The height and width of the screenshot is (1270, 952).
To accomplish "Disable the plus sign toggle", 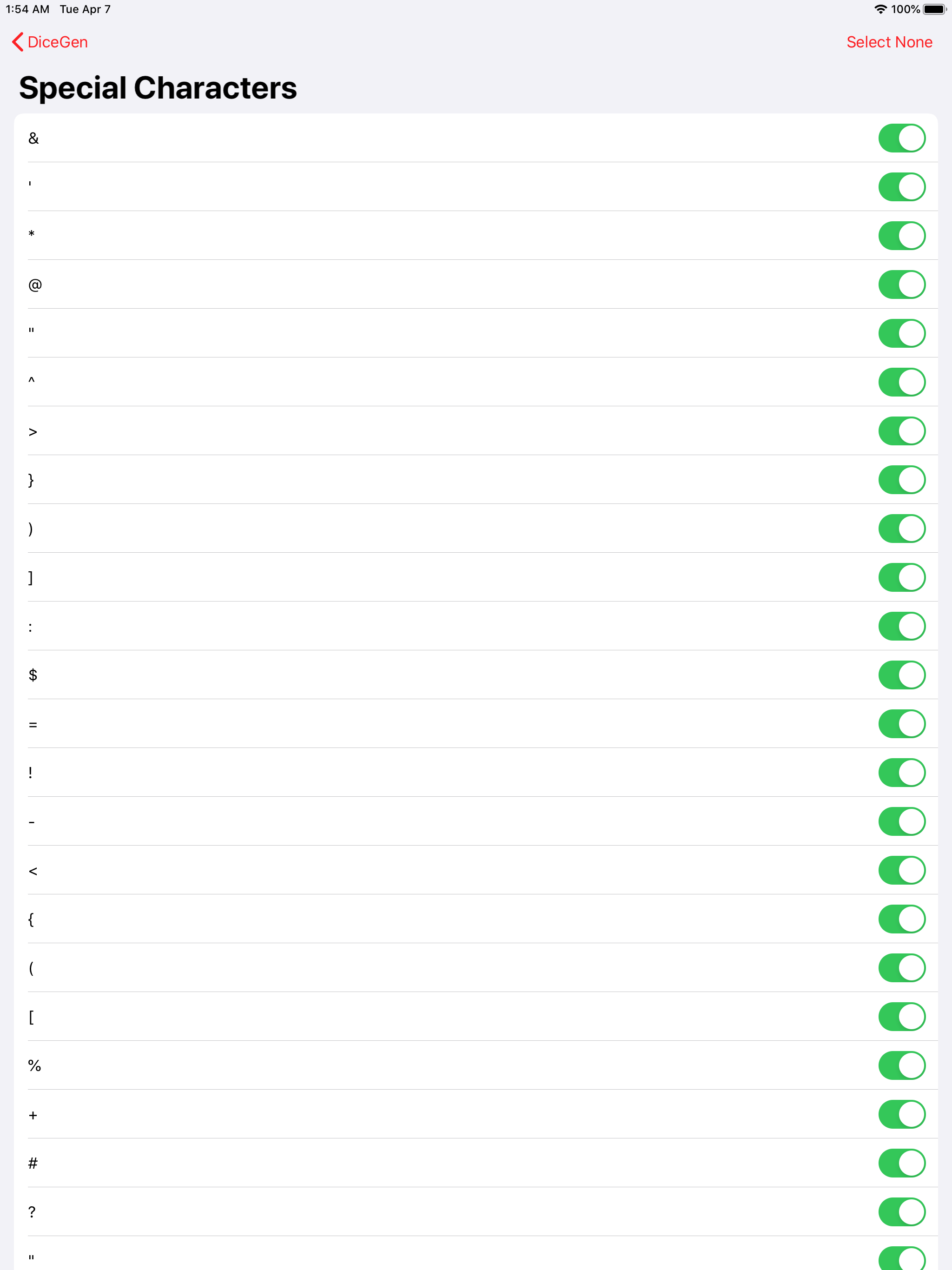I will [x=902, y=1113].
